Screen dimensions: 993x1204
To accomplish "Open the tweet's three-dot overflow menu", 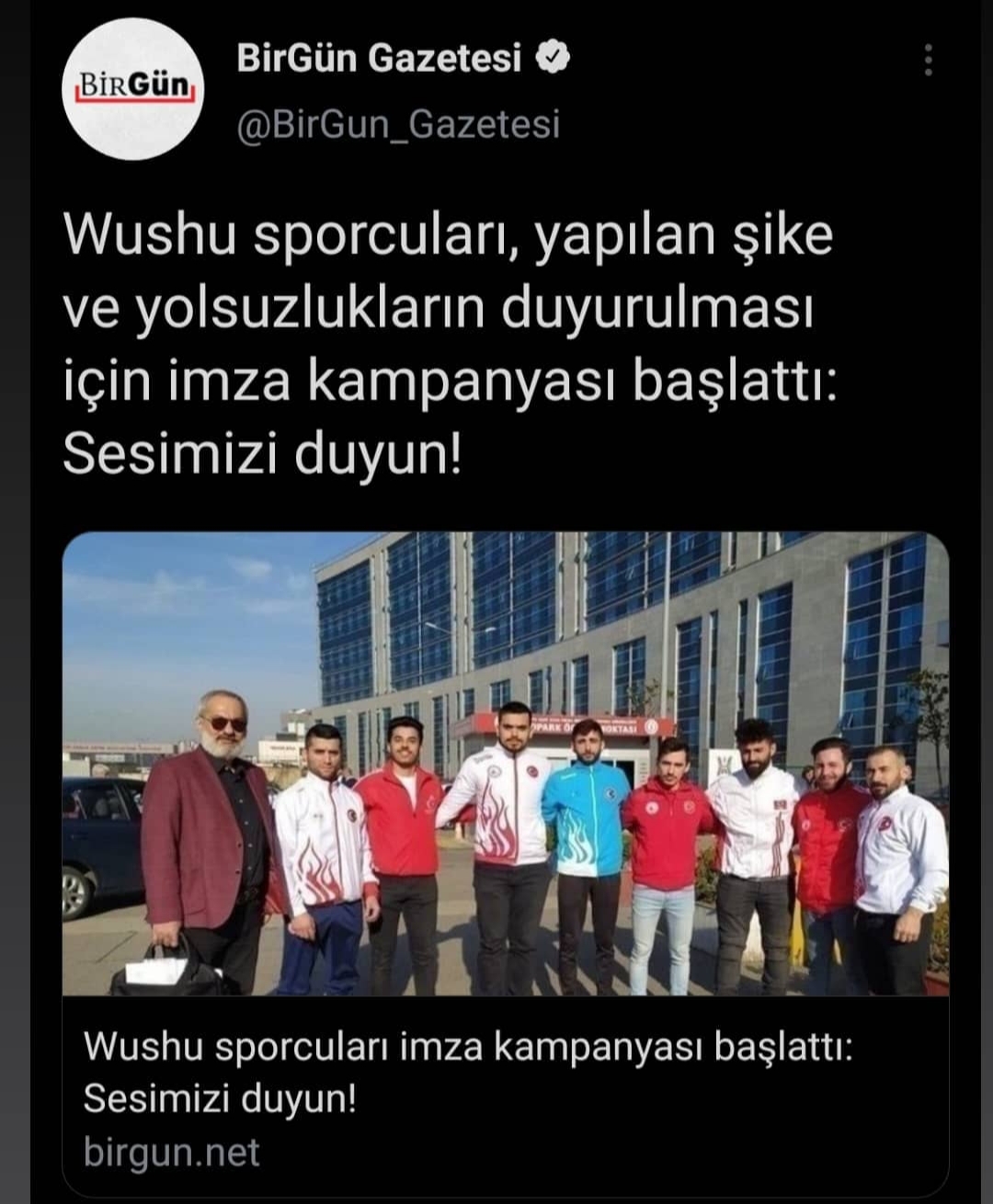I will pos(929,61).
